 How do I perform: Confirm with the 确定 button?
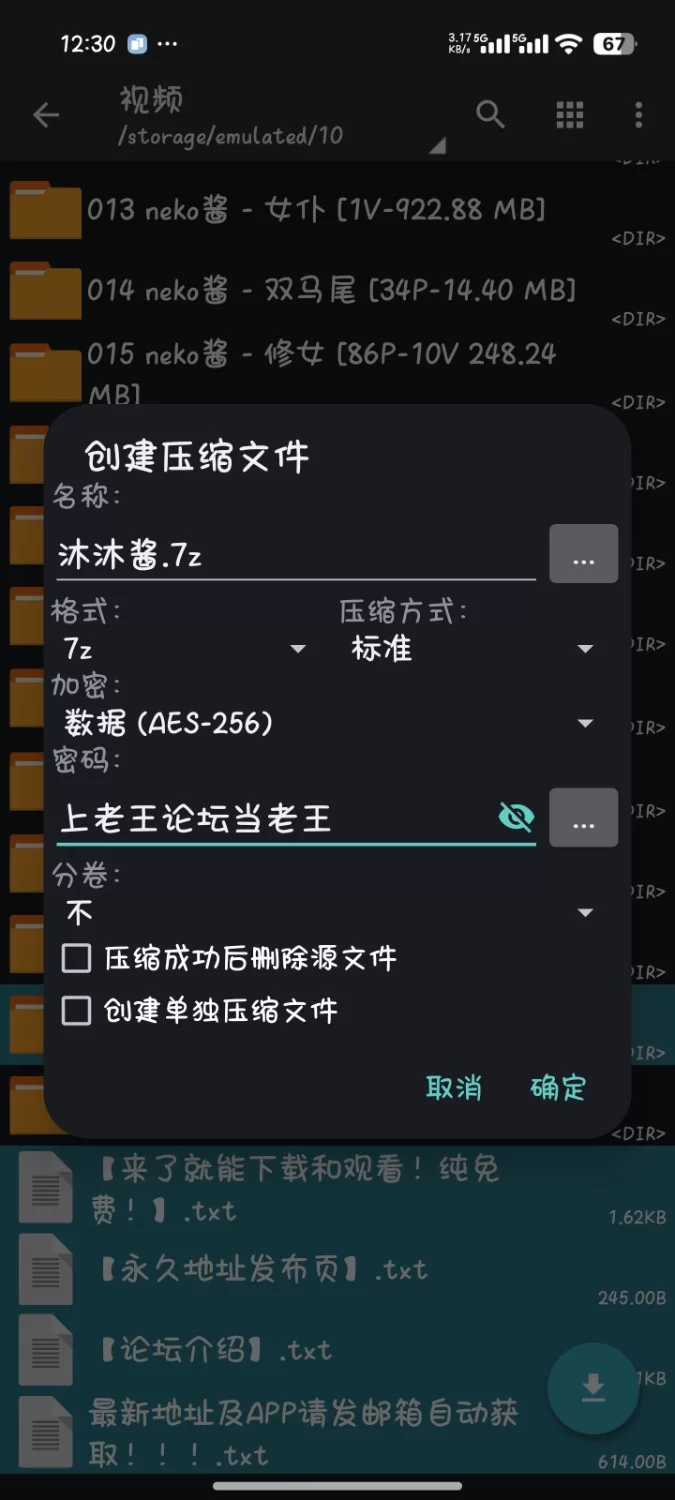pyautogui.click(x=558, y=1087)
